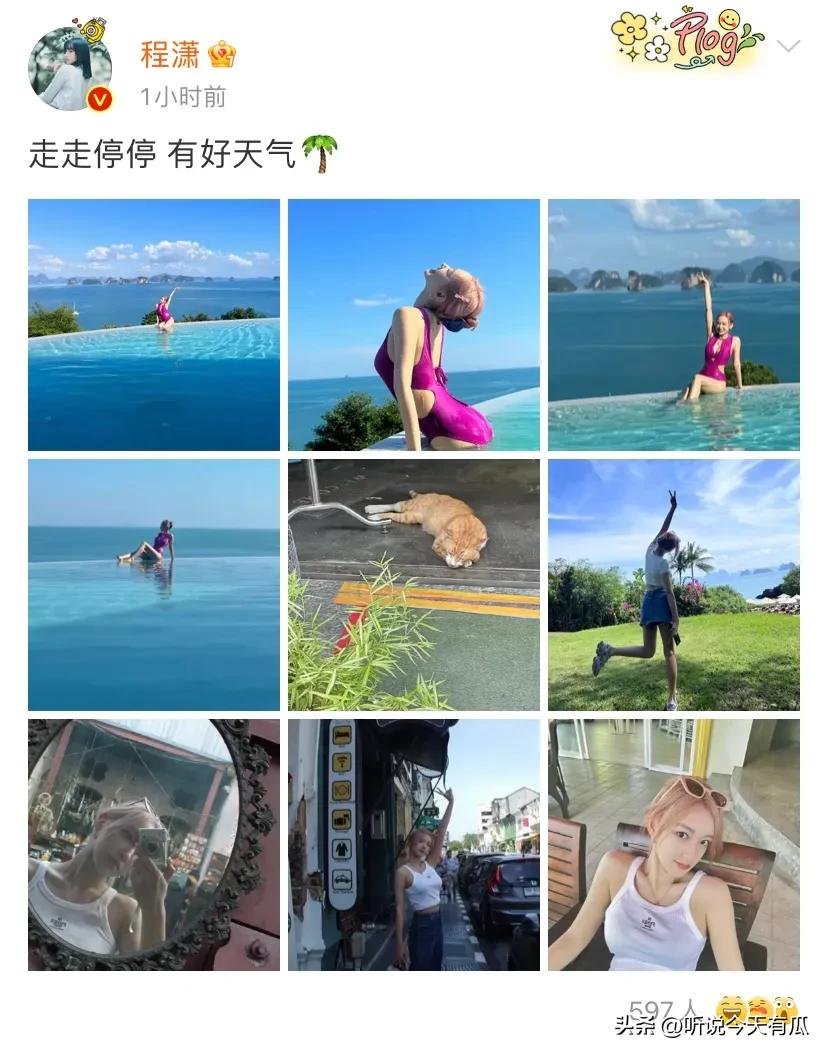Click the tired-face emoji reaction icon

759,1007
